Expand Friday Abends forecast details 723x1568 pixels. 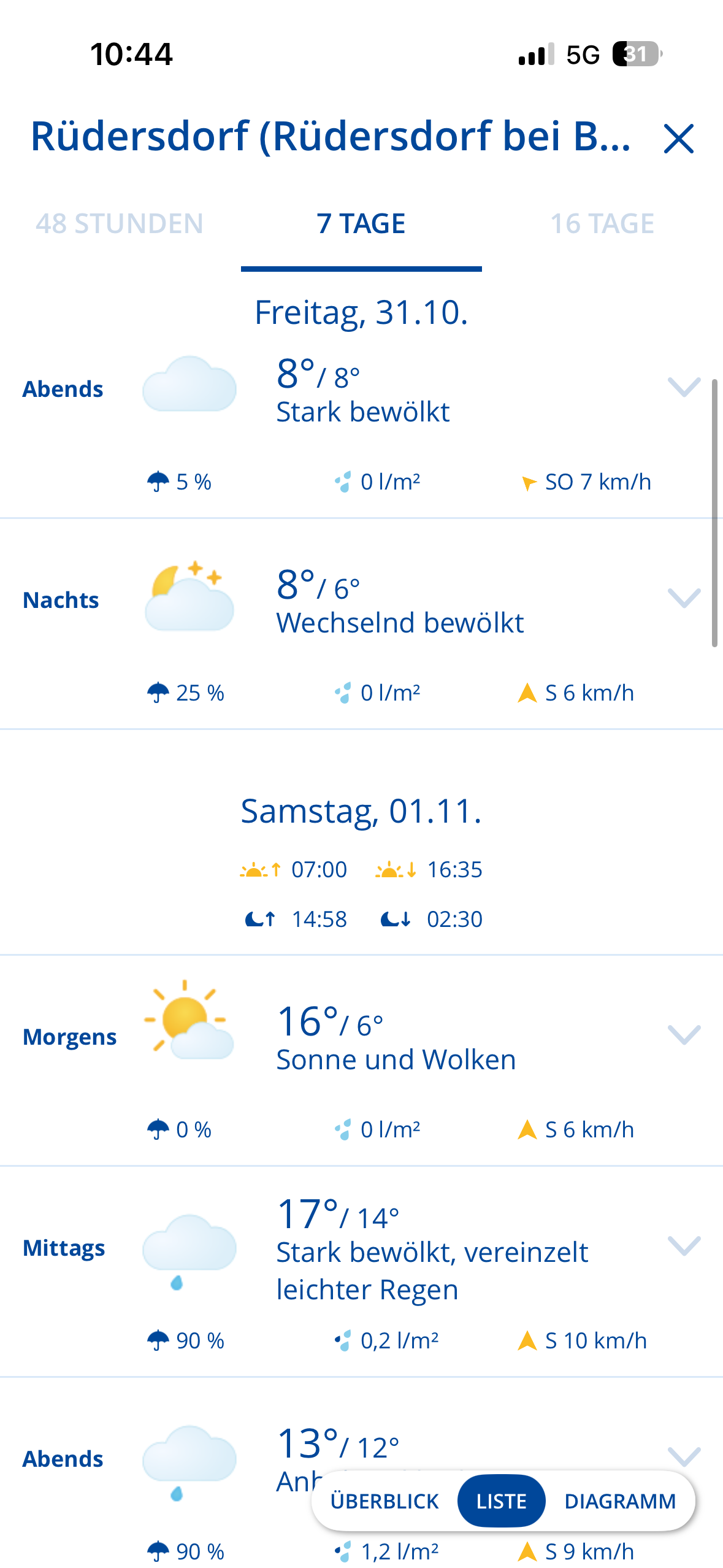(x=684, y=387)
